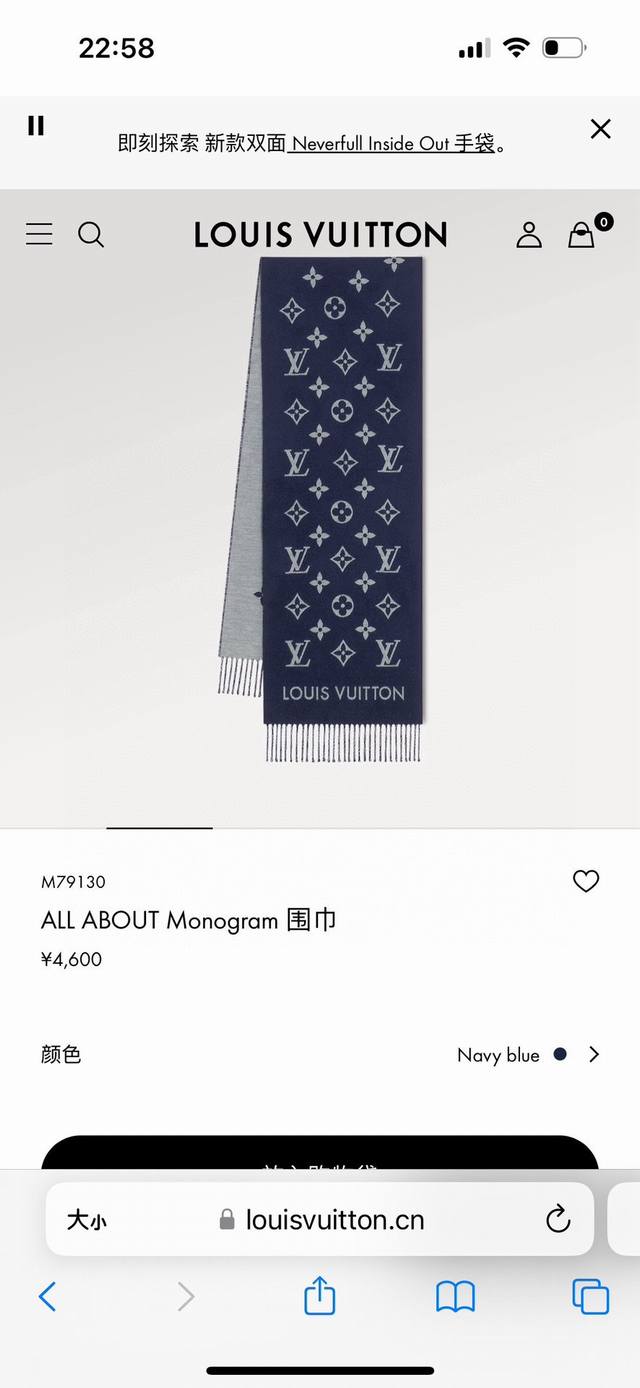Pause the announcement banner rotation

click(x=36, y=125)
